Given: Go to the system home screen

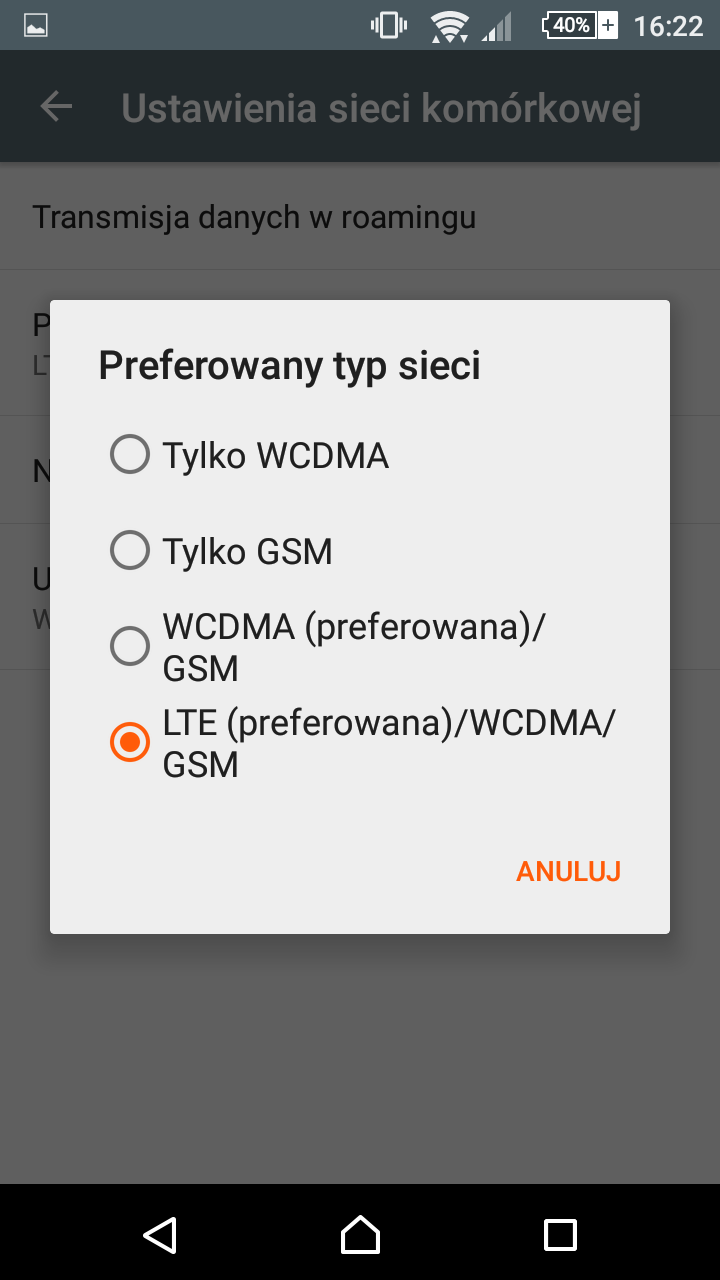Looking at the screenshot, I should (x=360, y=1234).
